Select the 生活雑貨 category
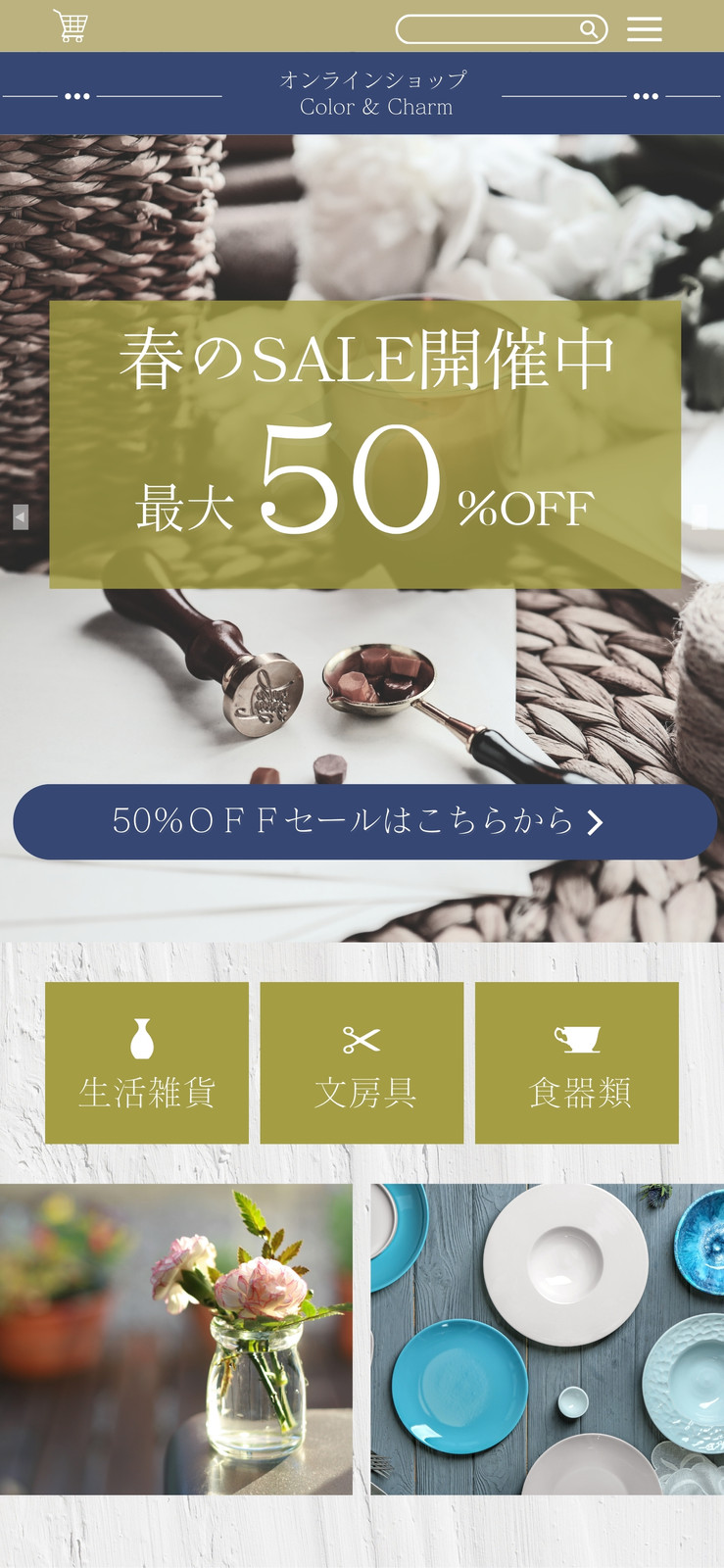The height and width of the screenshot is (1568, 724). coord(147,1062)
